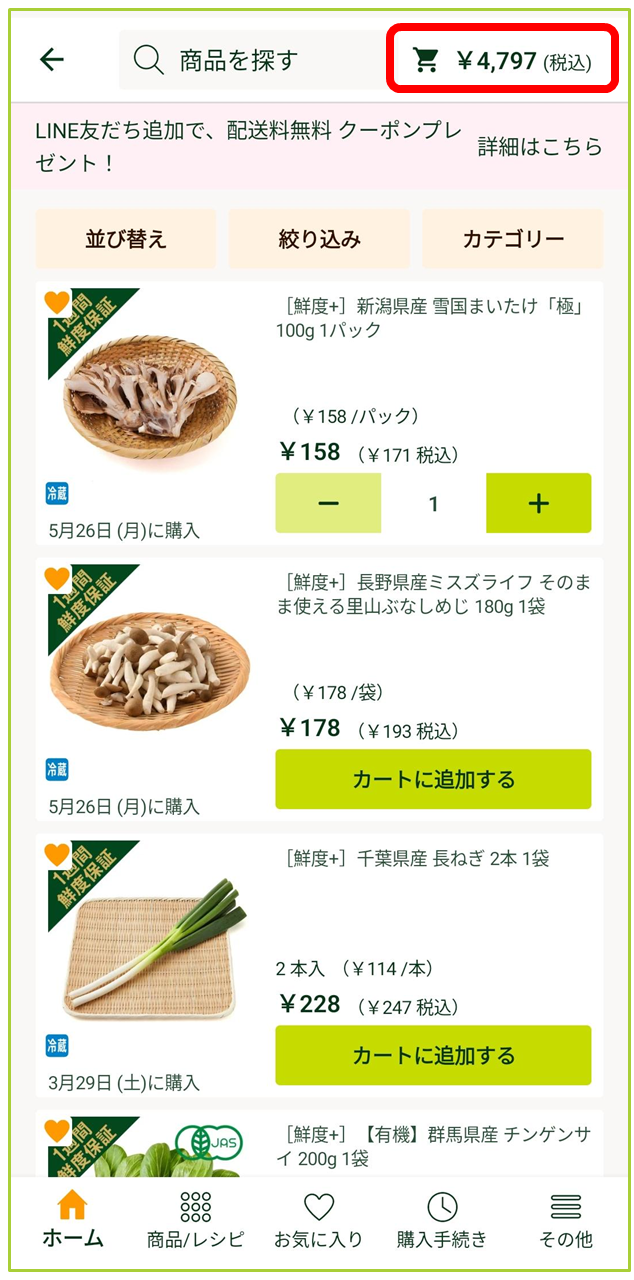Go to the 購入手続き tab
634x1280 pixels.
pyautogui.click(x=442, y=1220)
